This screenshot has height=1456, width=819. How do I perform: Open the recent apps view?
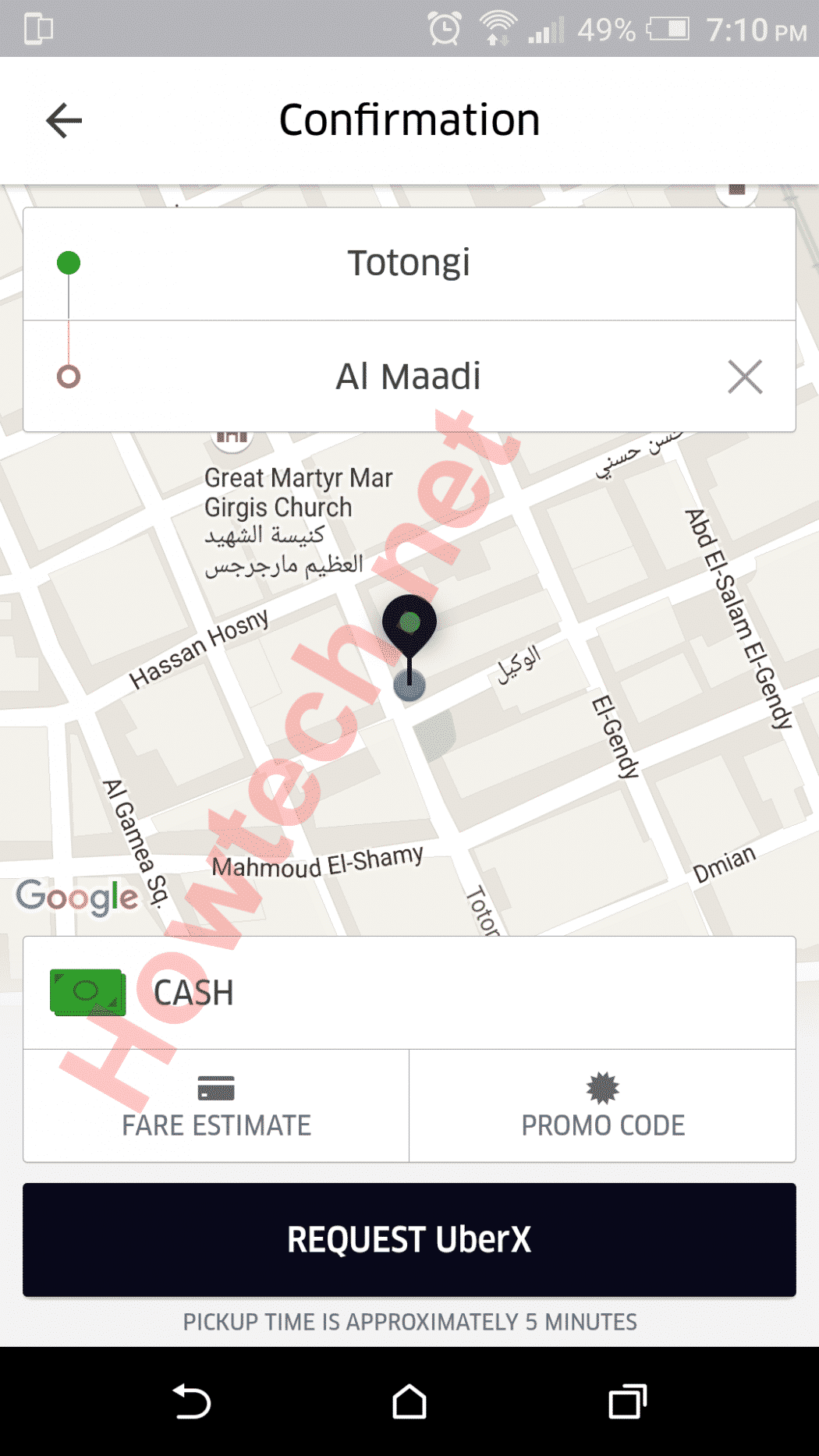point(627,1401)
